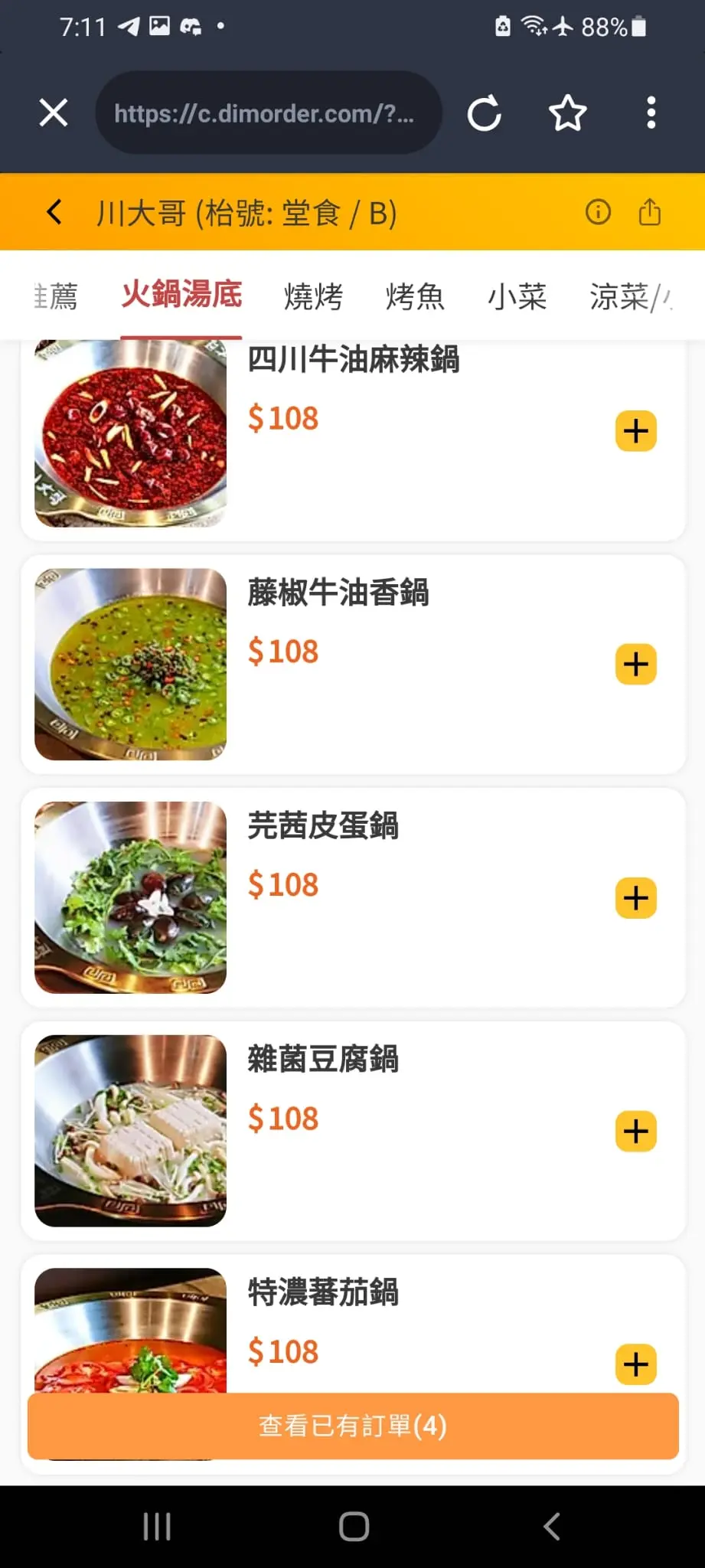Close the in-app browser page
This screenshot has width=705, height=1568.
coord(54,113)
